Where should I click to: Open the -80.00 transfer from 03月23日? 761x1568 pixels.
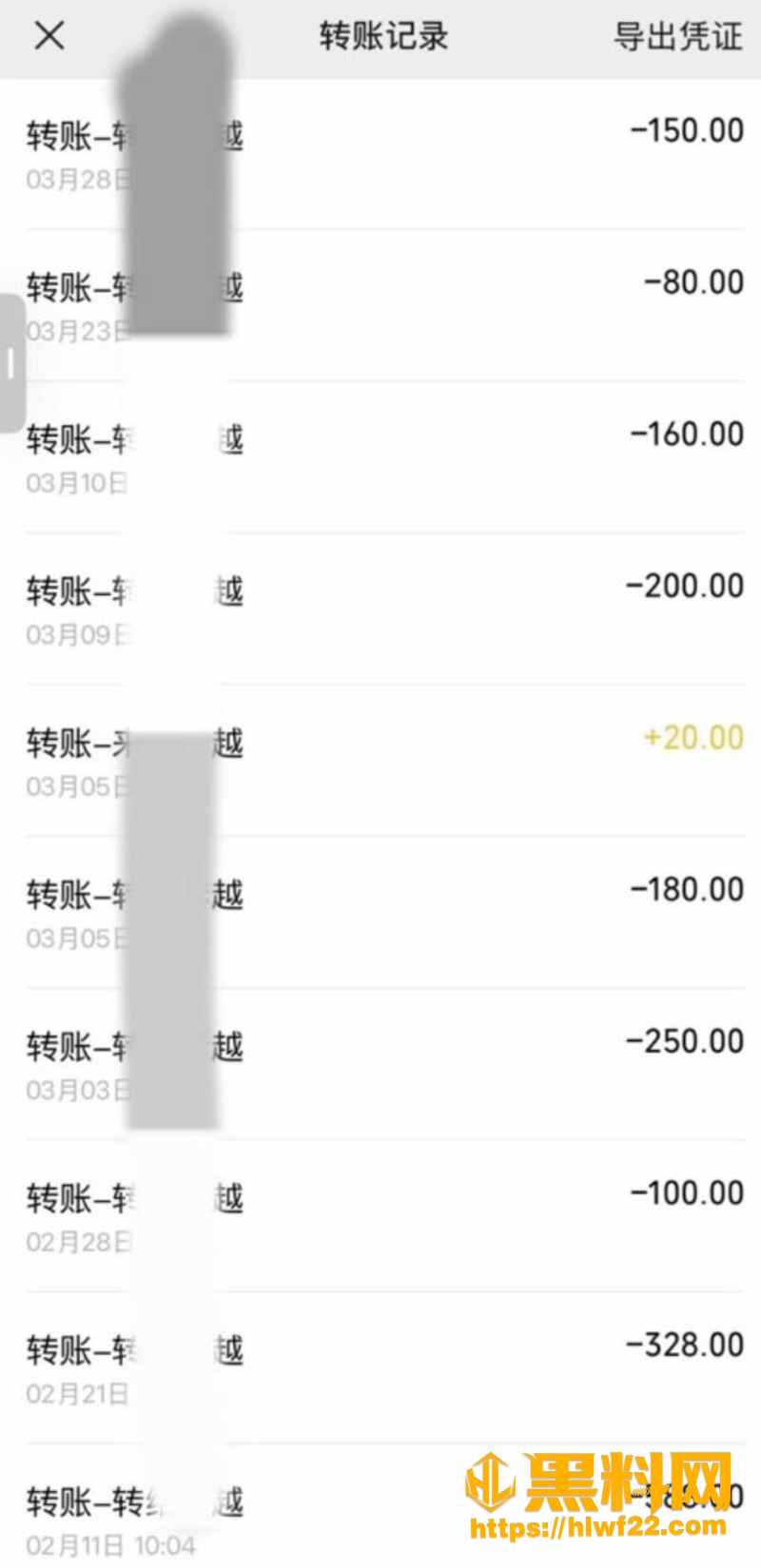point(380,305)
